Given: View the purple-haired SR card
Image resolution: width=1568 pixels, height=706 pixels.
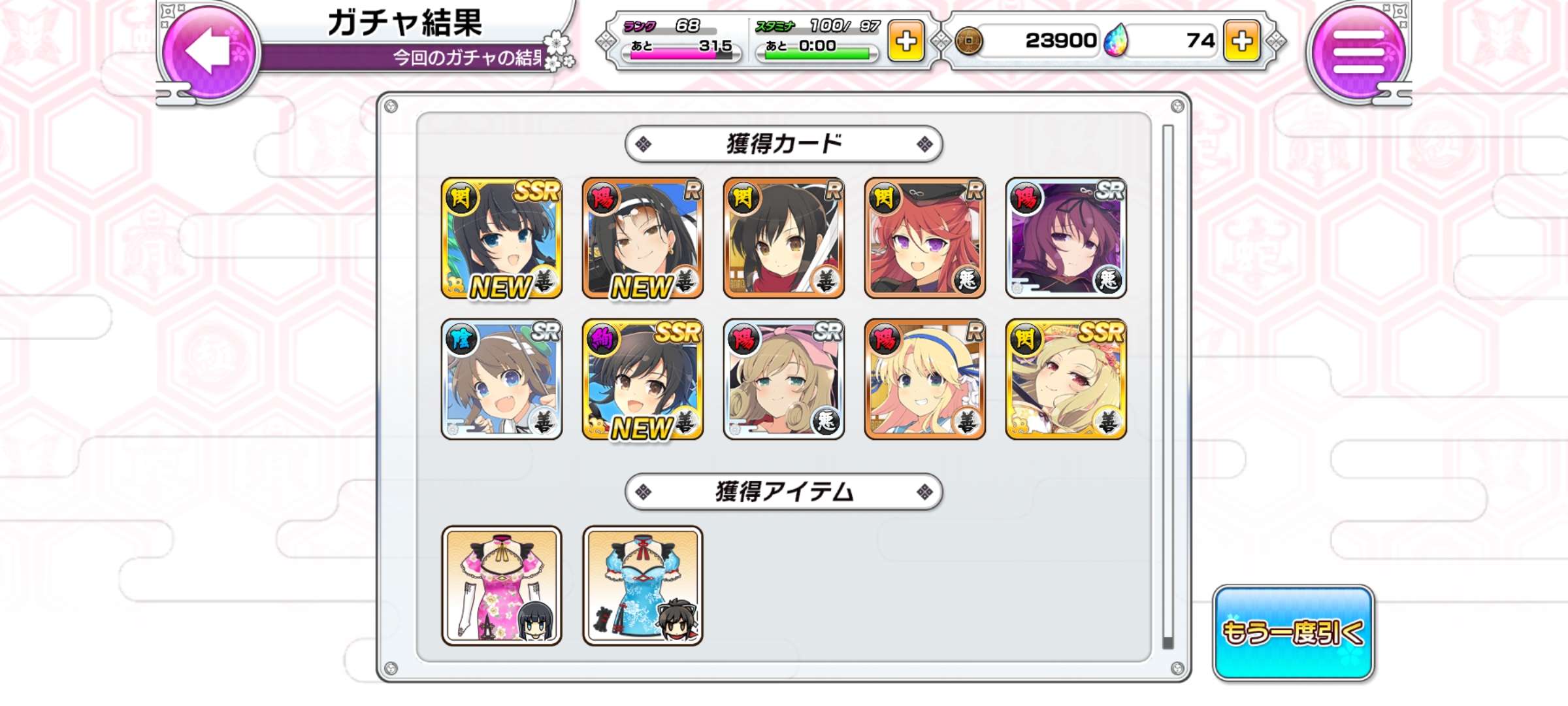Looking at the screenshot, I should [1066, 238].
